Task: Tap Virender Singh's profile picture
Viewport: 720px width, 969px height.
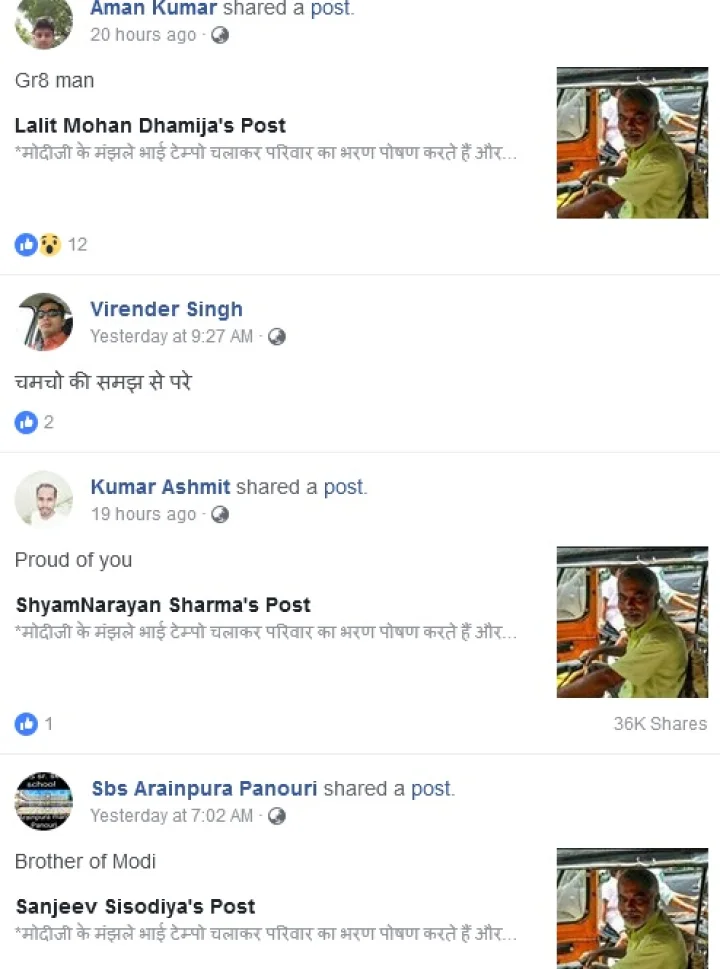Action: 44,322
